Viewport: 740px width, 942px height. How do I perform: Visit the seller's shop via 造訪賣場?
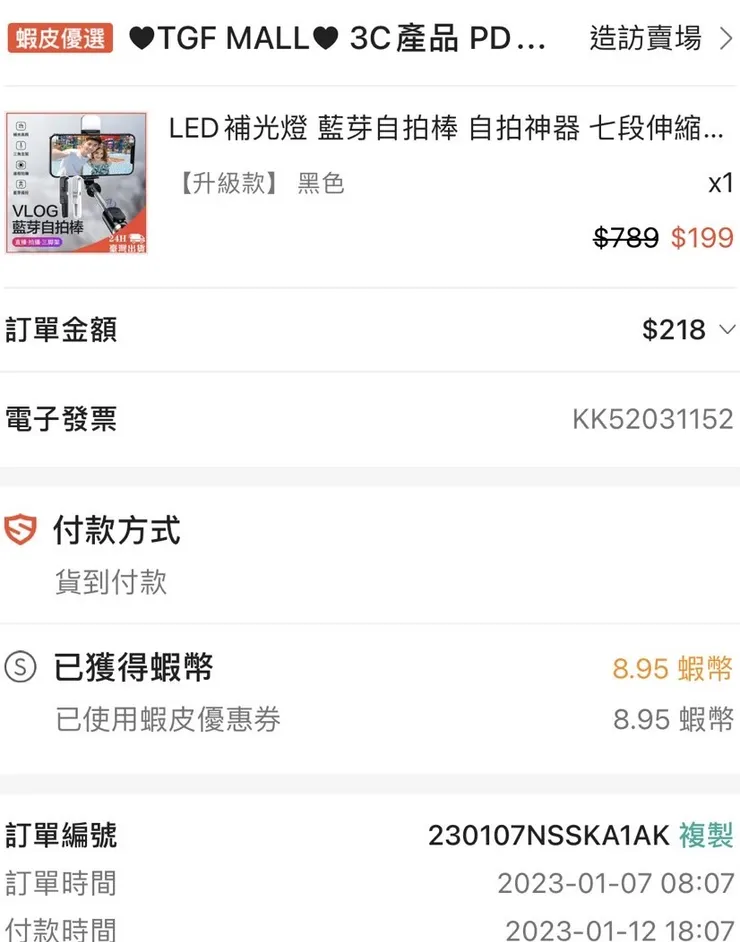(x=660, y=39)
